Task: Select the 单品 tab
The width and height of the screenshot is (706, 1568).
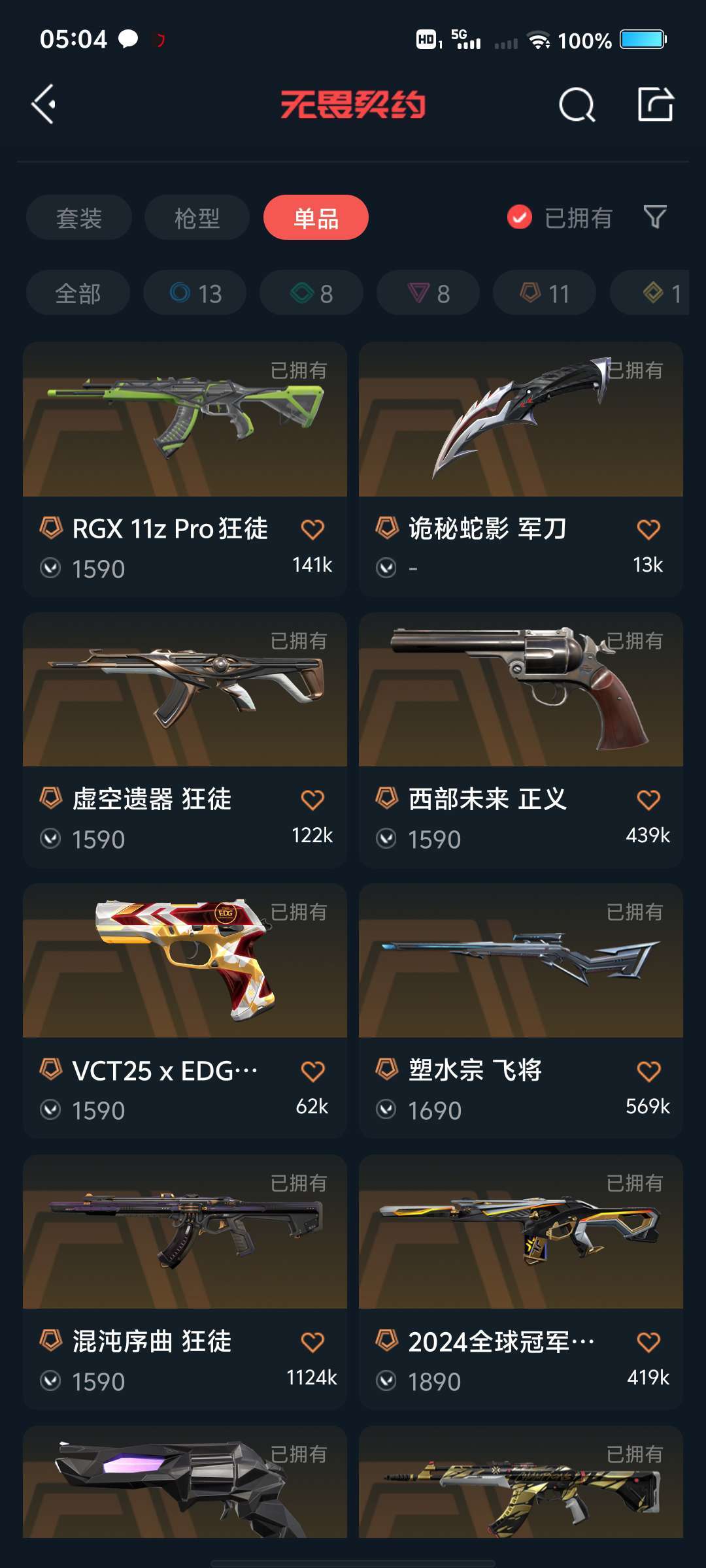Action: (x=316, y=218)
